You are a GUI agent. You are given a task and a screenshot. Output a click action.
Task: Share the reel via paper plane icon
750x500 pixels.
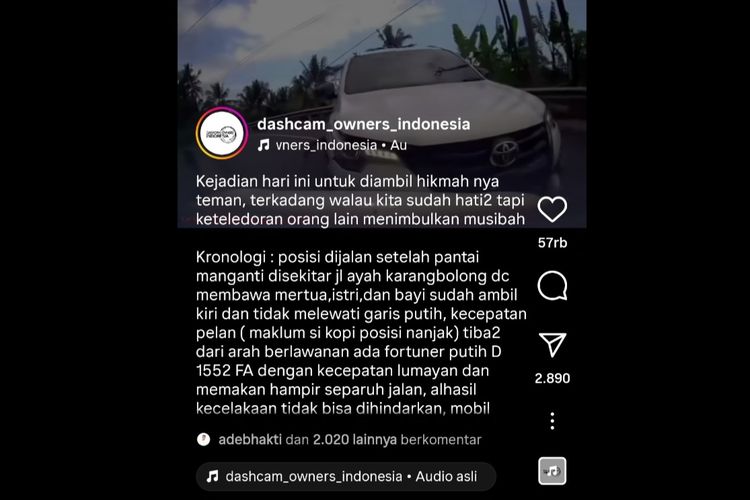pos(552,345)
